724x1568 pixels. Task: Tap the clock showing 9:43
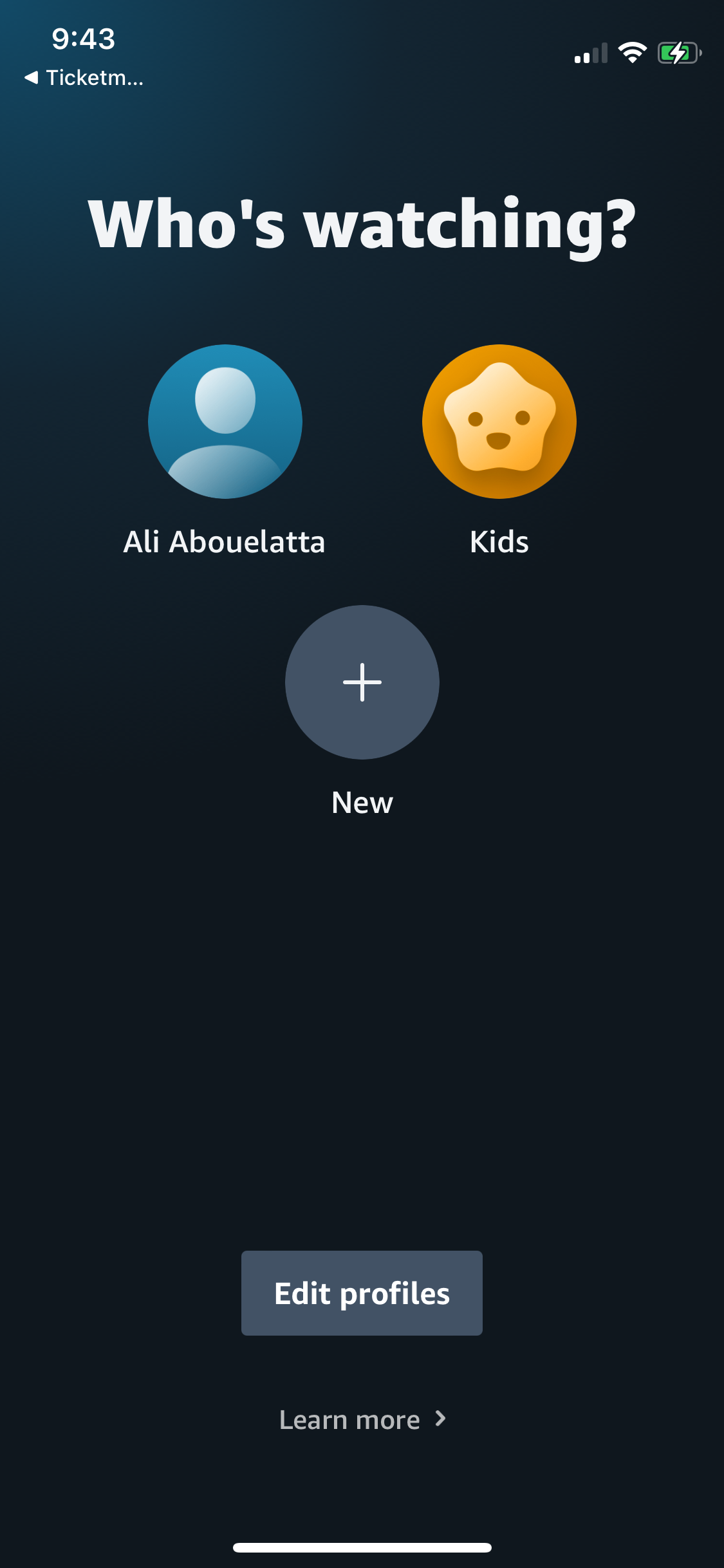coord(82,40)
